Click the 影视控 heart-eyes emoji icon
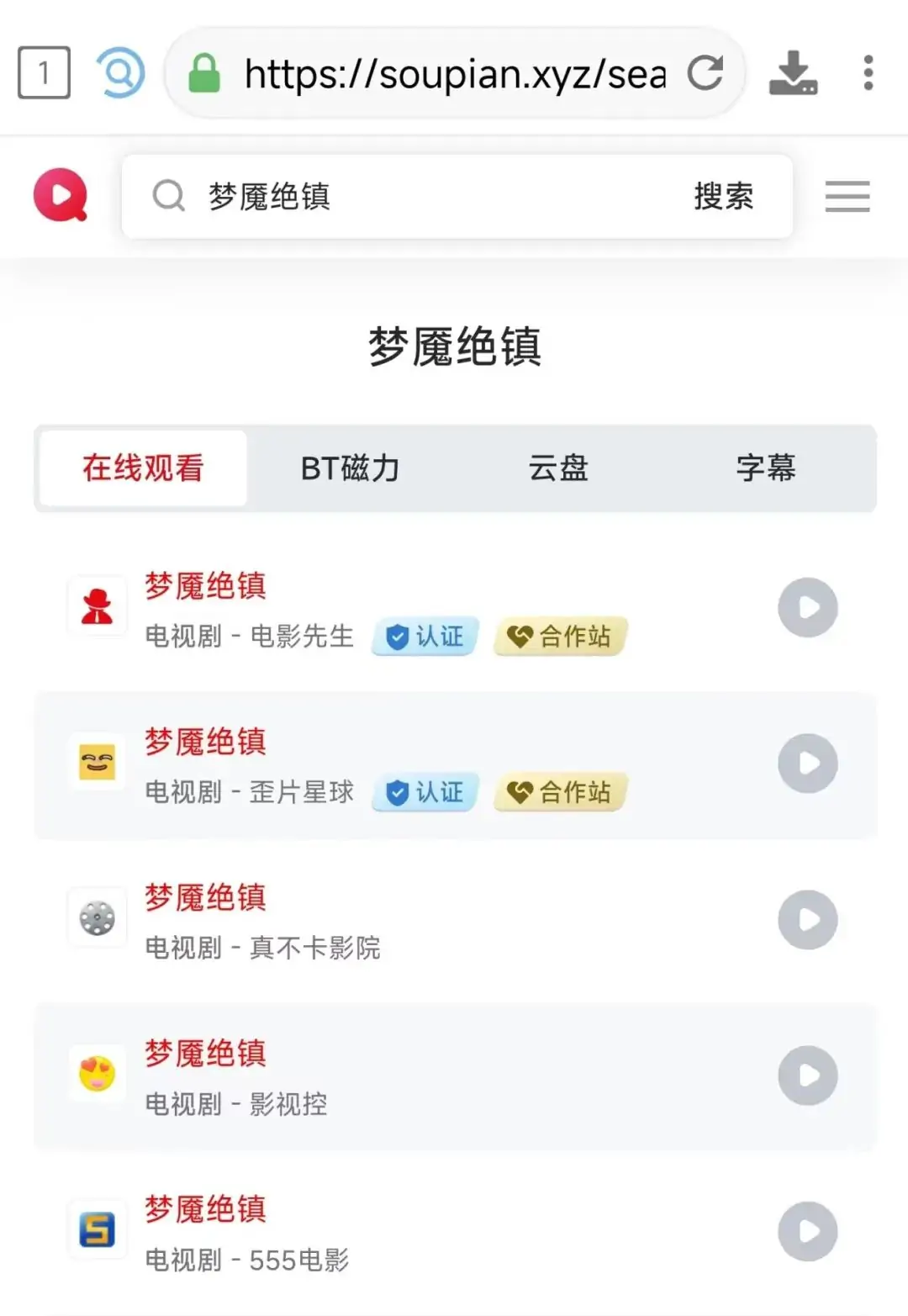 (x=97, y=1075)
